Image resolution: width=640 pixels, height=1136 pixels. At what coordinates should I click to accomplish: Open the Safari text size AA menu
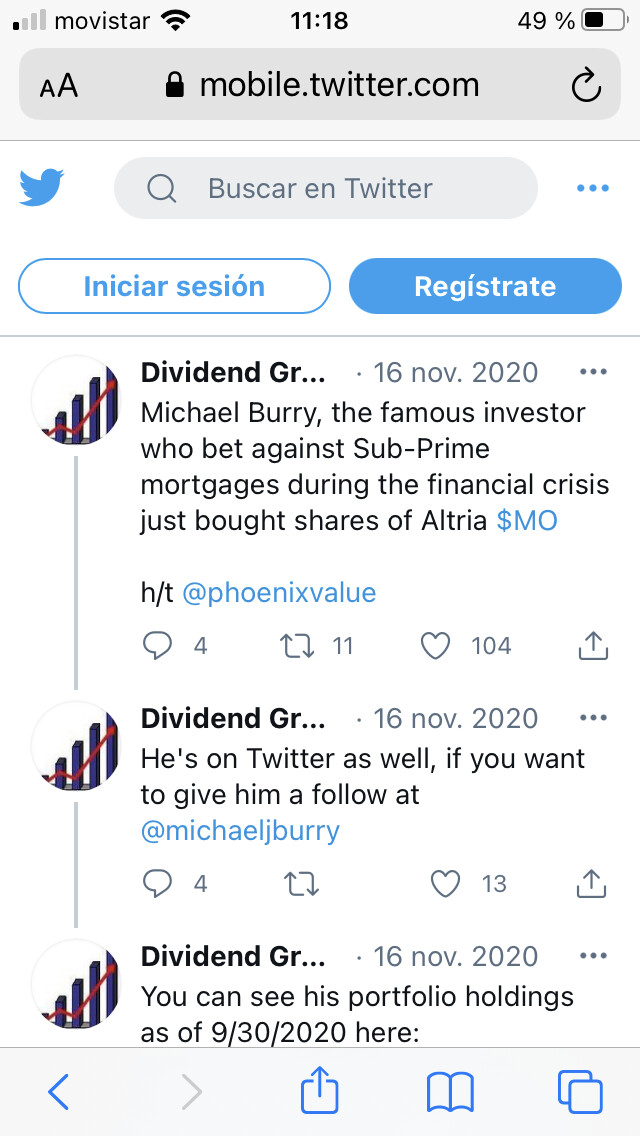click(x=59, y=86)
